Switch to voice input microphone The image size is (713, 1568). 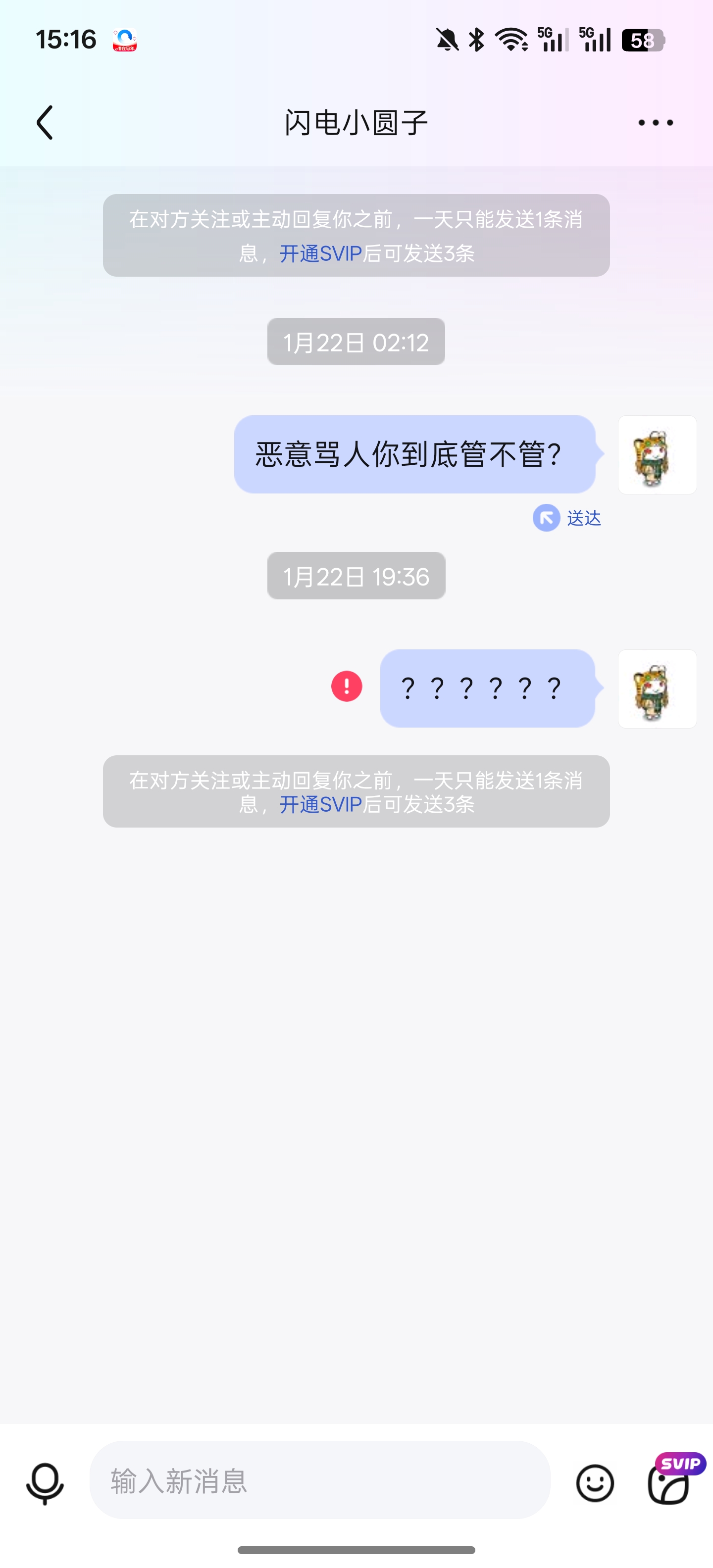tap(45, 1483)
